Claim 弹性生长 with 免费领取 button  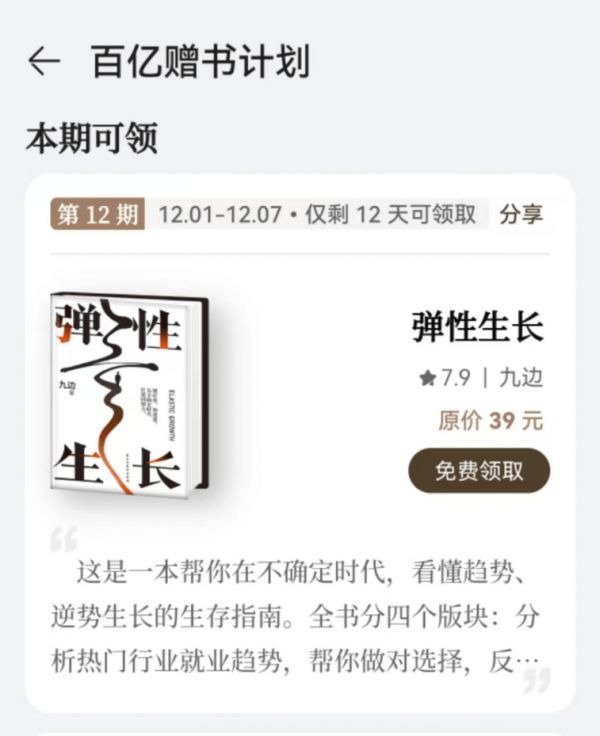[479, 471]
